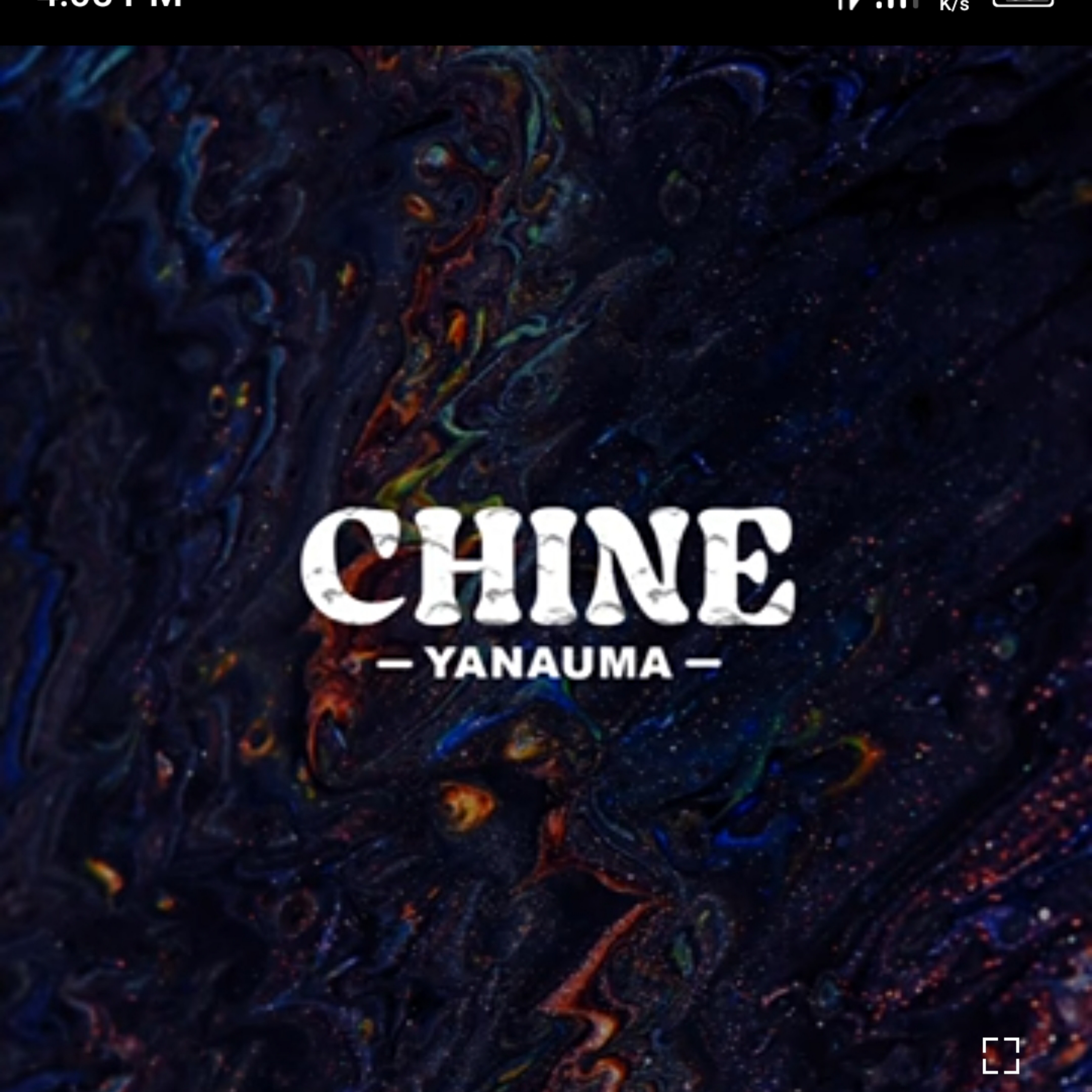Expand the image to fullscreen
Viewport: 1092px width, 1092px height.
(1000, 1055)
